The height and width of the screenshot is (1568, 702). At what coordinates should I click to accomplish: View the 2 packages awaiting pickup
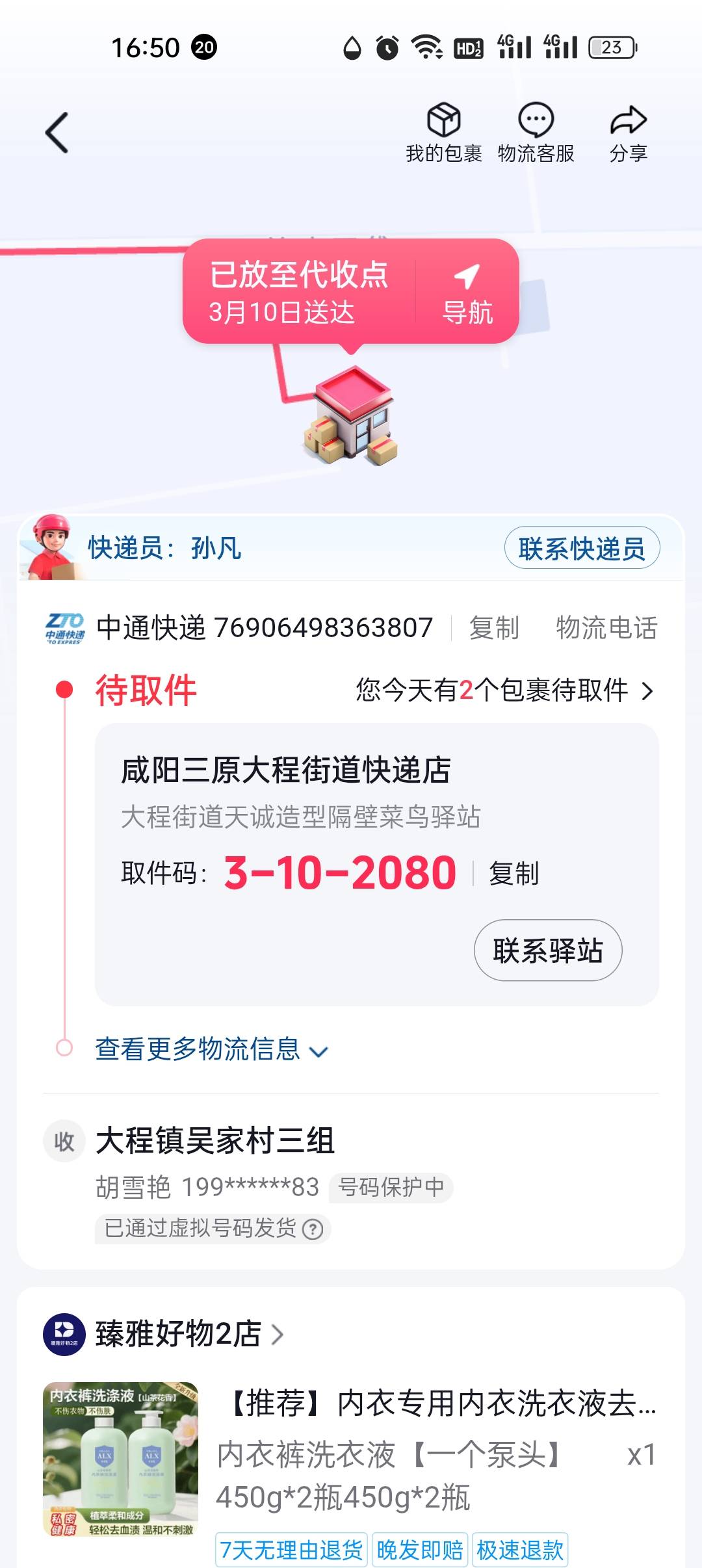click(x=504, y=690)
